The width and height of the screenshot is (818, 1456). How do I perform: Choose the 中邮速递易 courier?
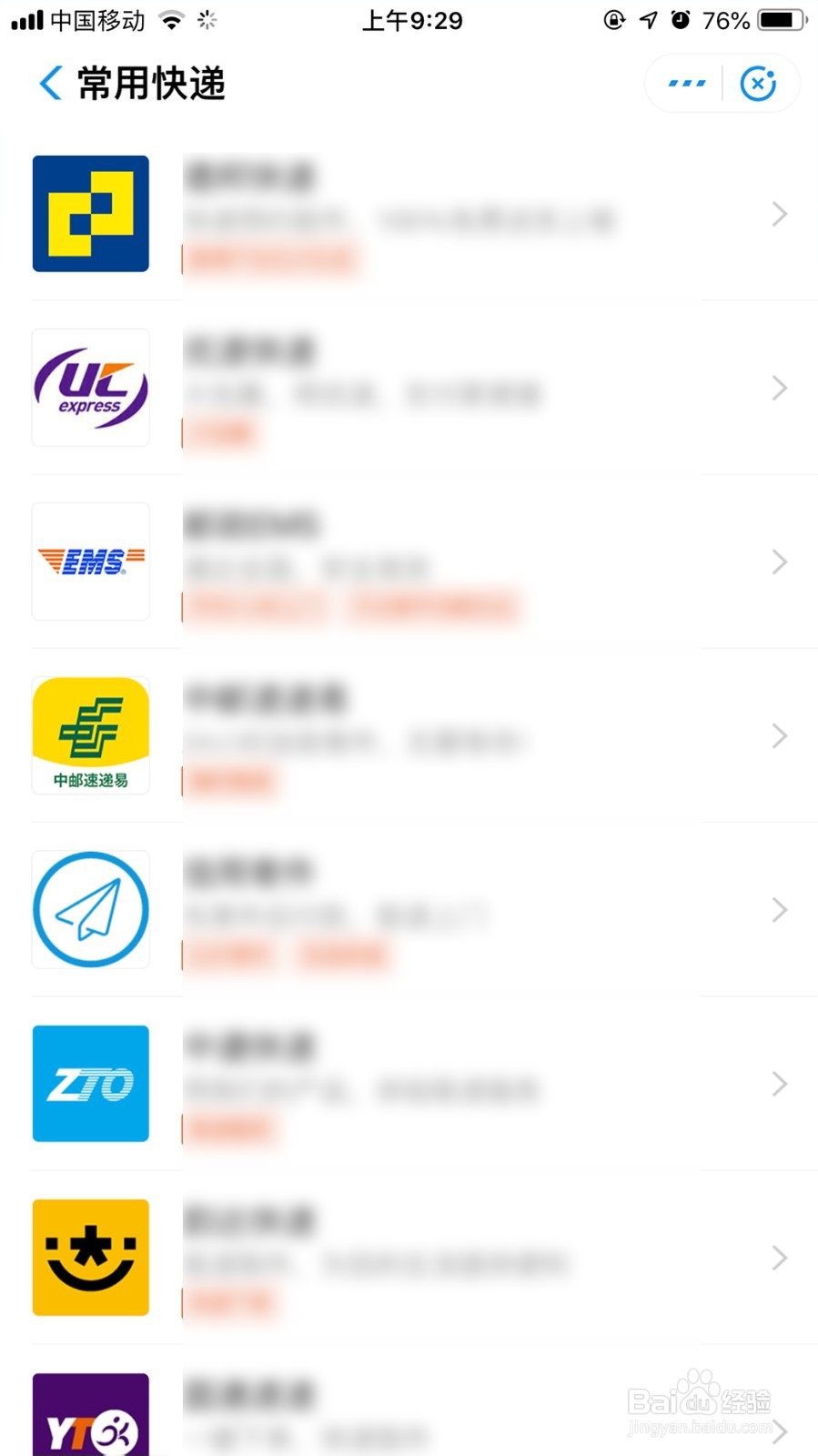pos(409,736)
